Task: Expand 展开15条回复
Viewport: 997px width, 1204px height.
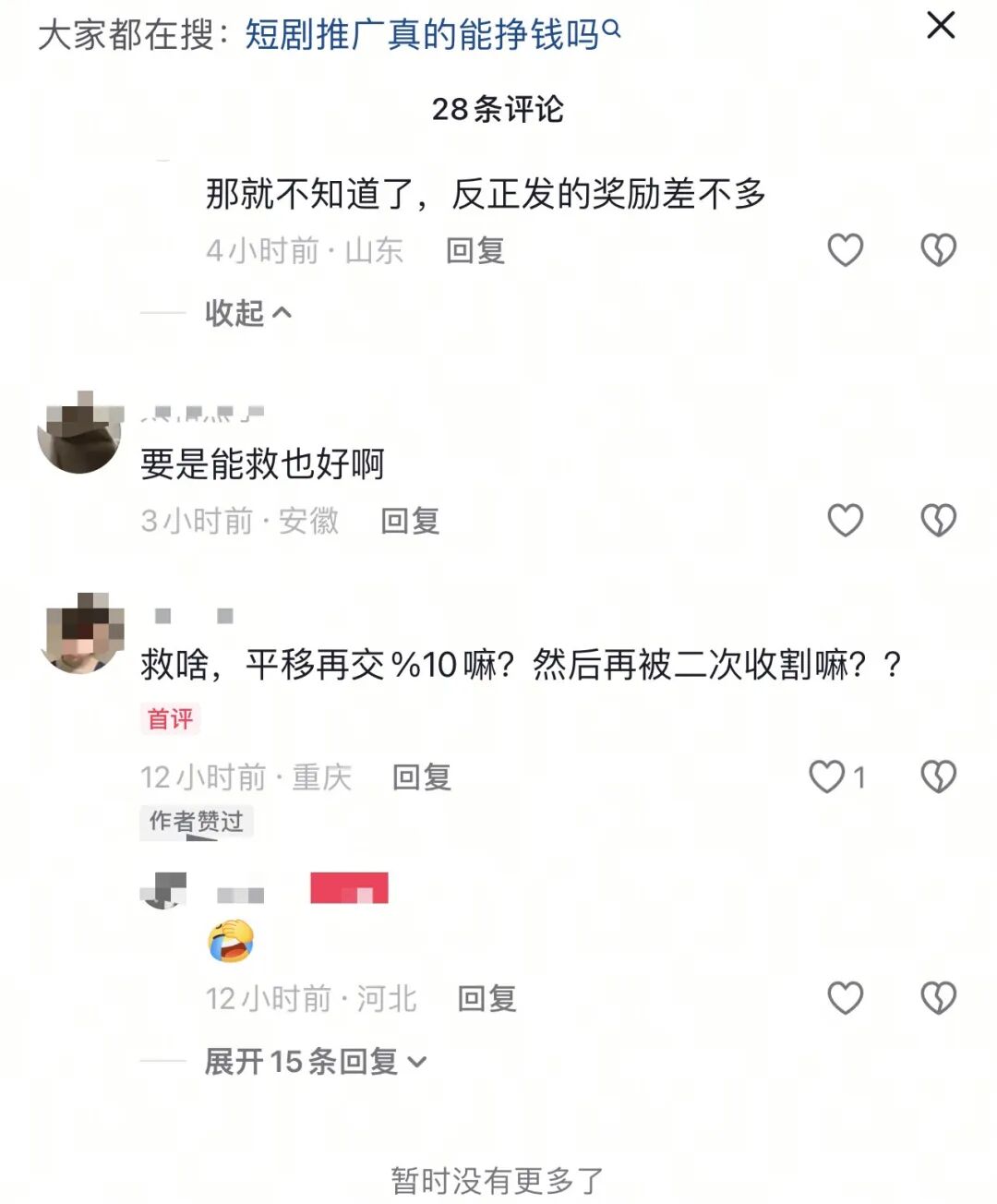Action: point(314,1062)
